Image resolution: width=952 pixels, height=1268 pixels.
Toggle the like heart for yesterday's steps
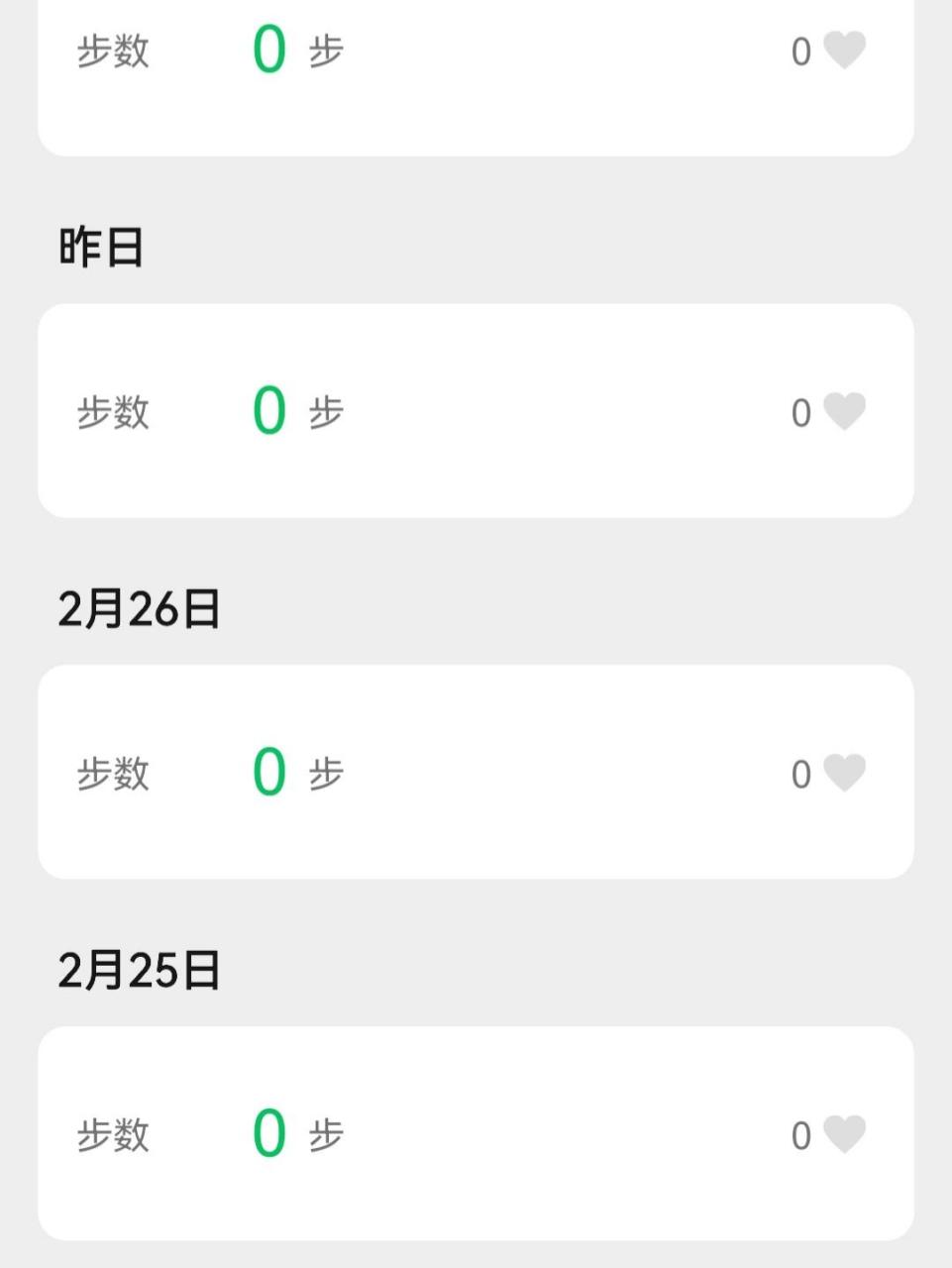coord(843,411)
